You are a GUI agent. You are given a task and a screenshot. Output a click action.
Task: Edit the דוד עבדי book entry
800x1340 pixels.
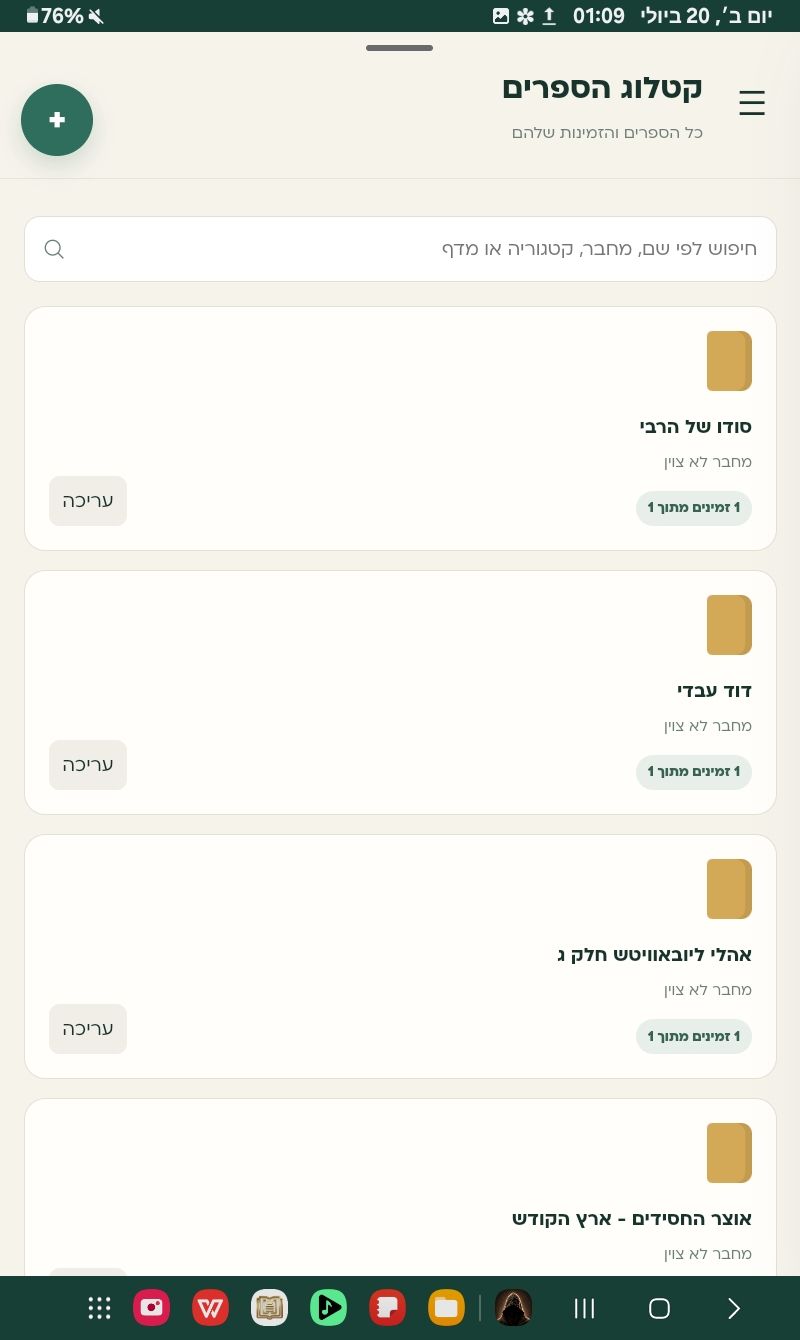point(88,765)
